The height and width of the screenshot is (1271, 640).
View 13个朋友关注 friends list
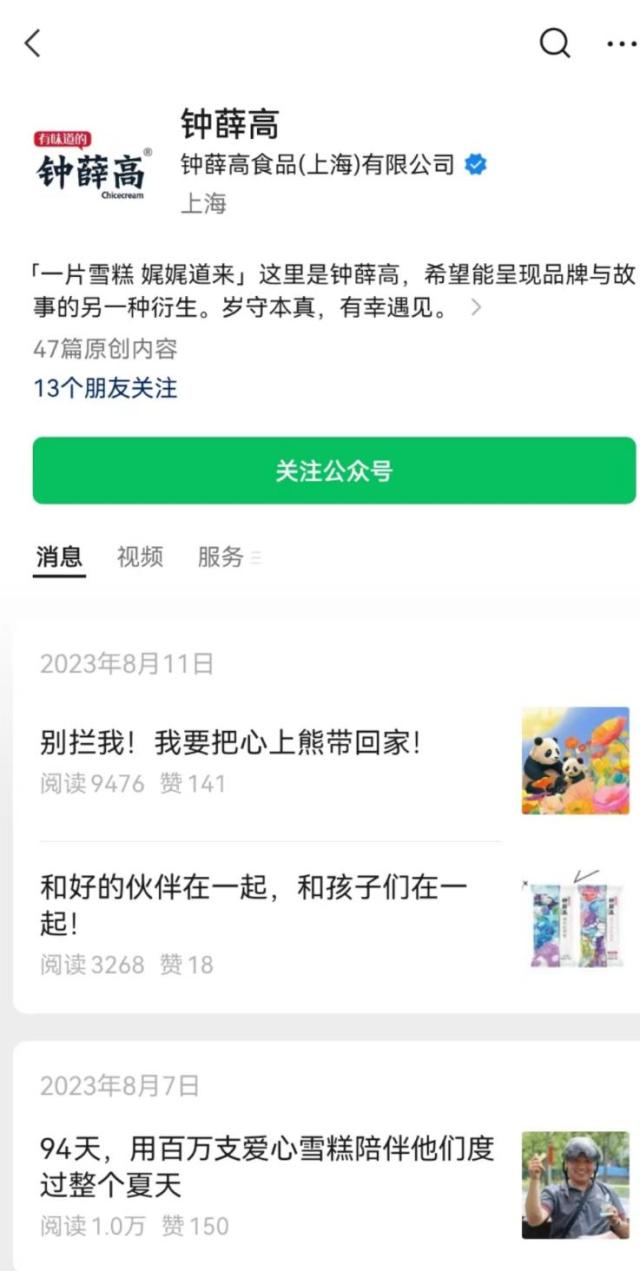pyautogui.click(x=105, y=388)
